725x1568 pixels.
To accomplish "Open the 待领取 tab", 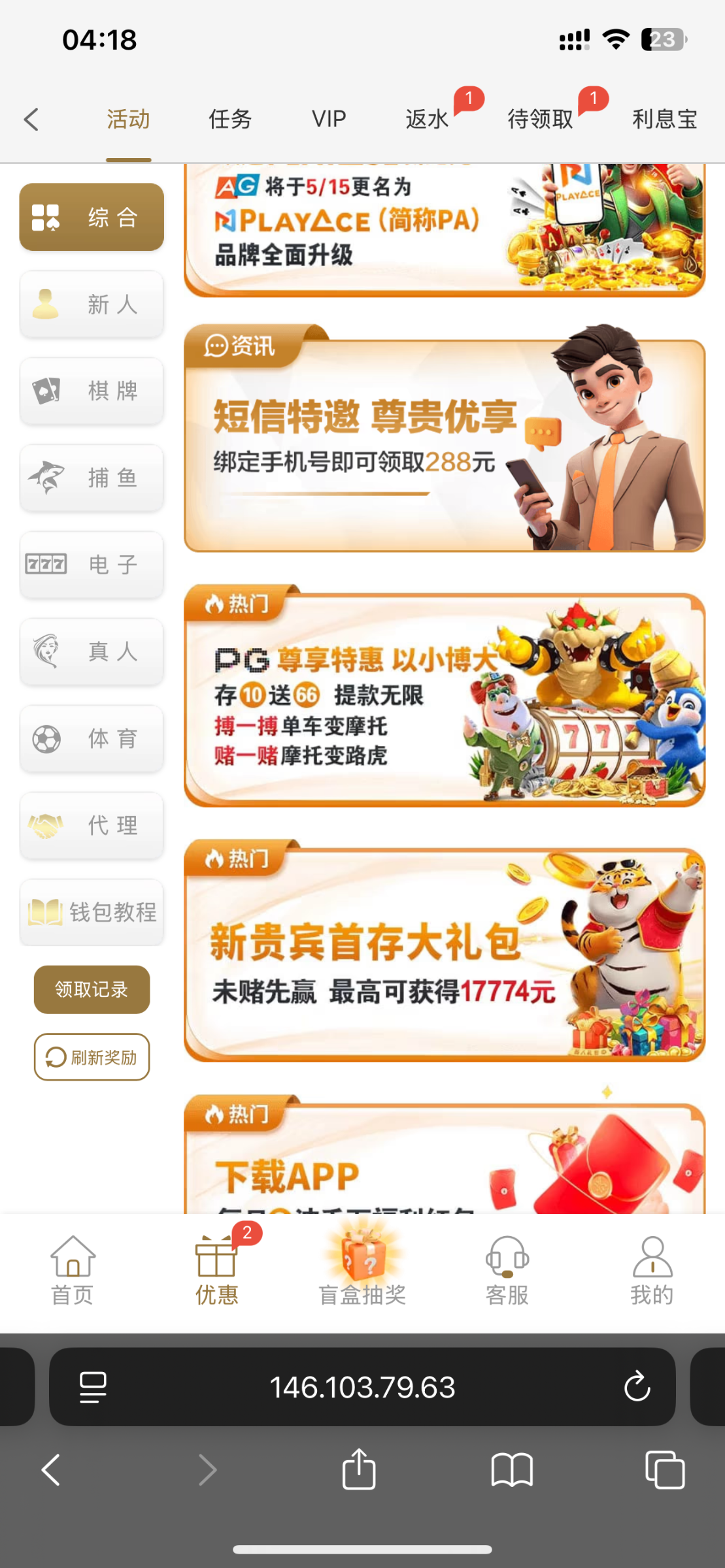I will point(540,119).
